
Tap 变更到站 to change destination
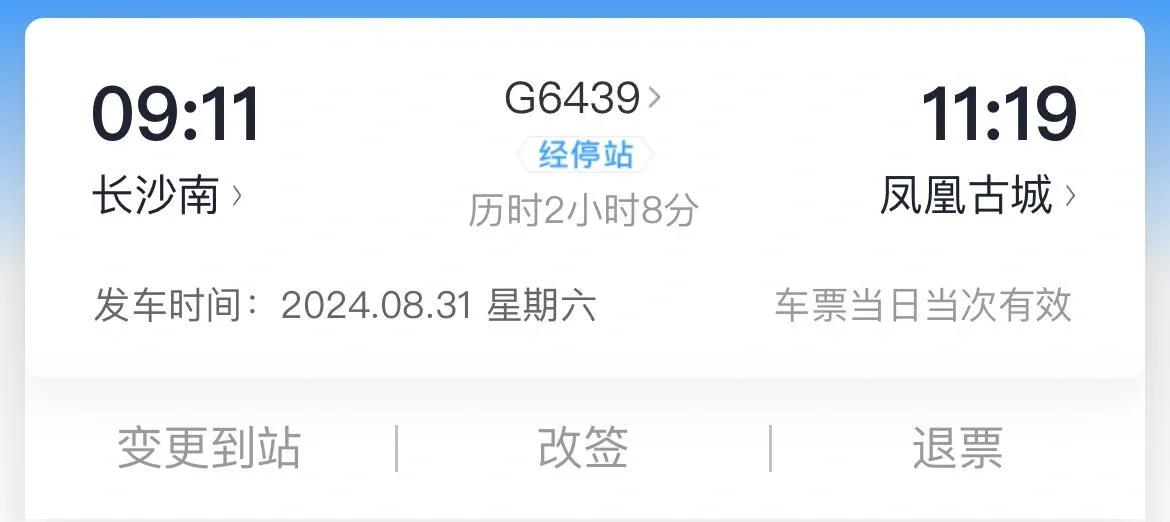209,448
